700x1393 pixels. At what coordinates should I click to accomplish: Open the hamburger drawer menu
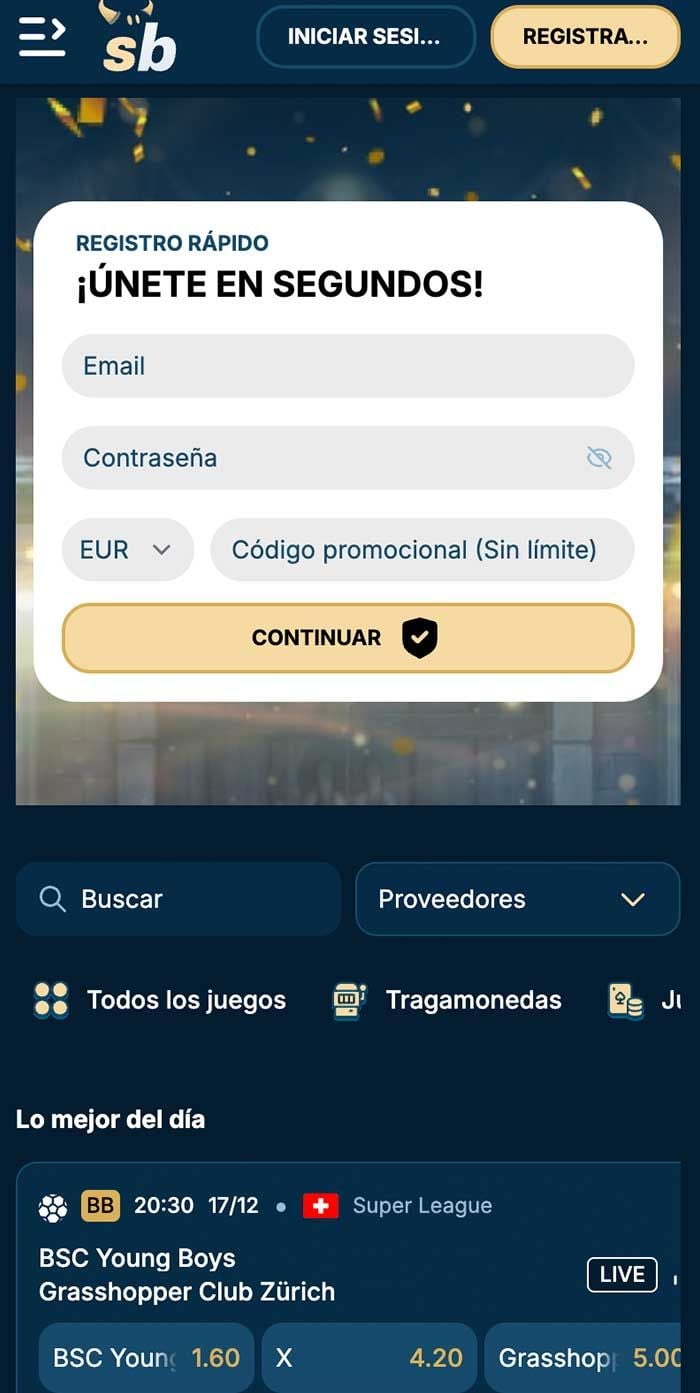pos(42,38)
